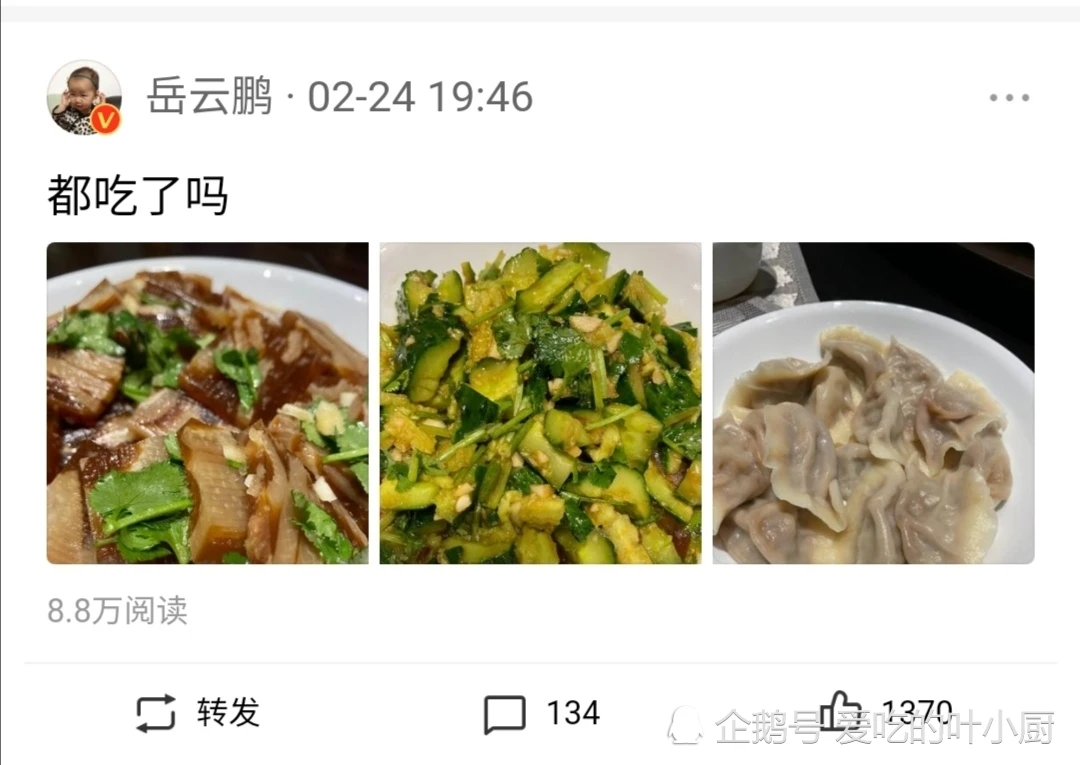1080x765 pixels.
Task: Enlarge the dumplings photo
Action: (x=873, y=403)
